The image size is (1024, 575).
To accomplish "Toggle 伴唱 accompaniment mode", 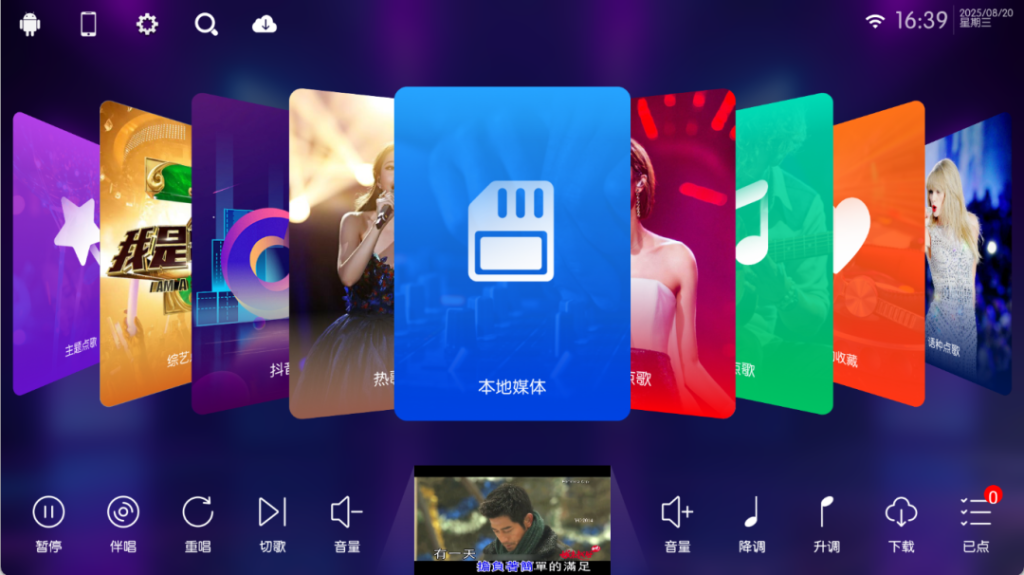I will [x=123, y=521].
